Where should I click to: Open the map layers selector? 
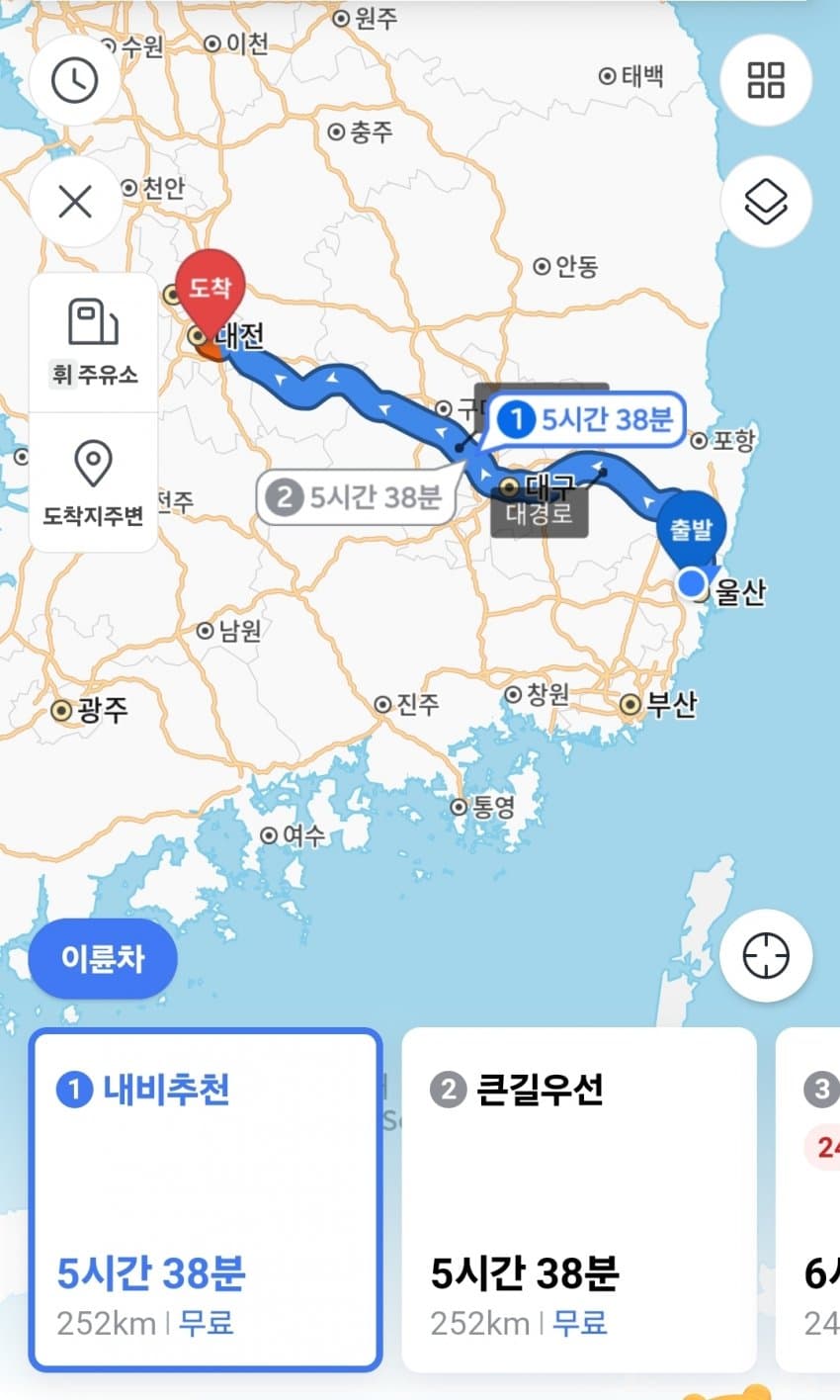(766, 203)
